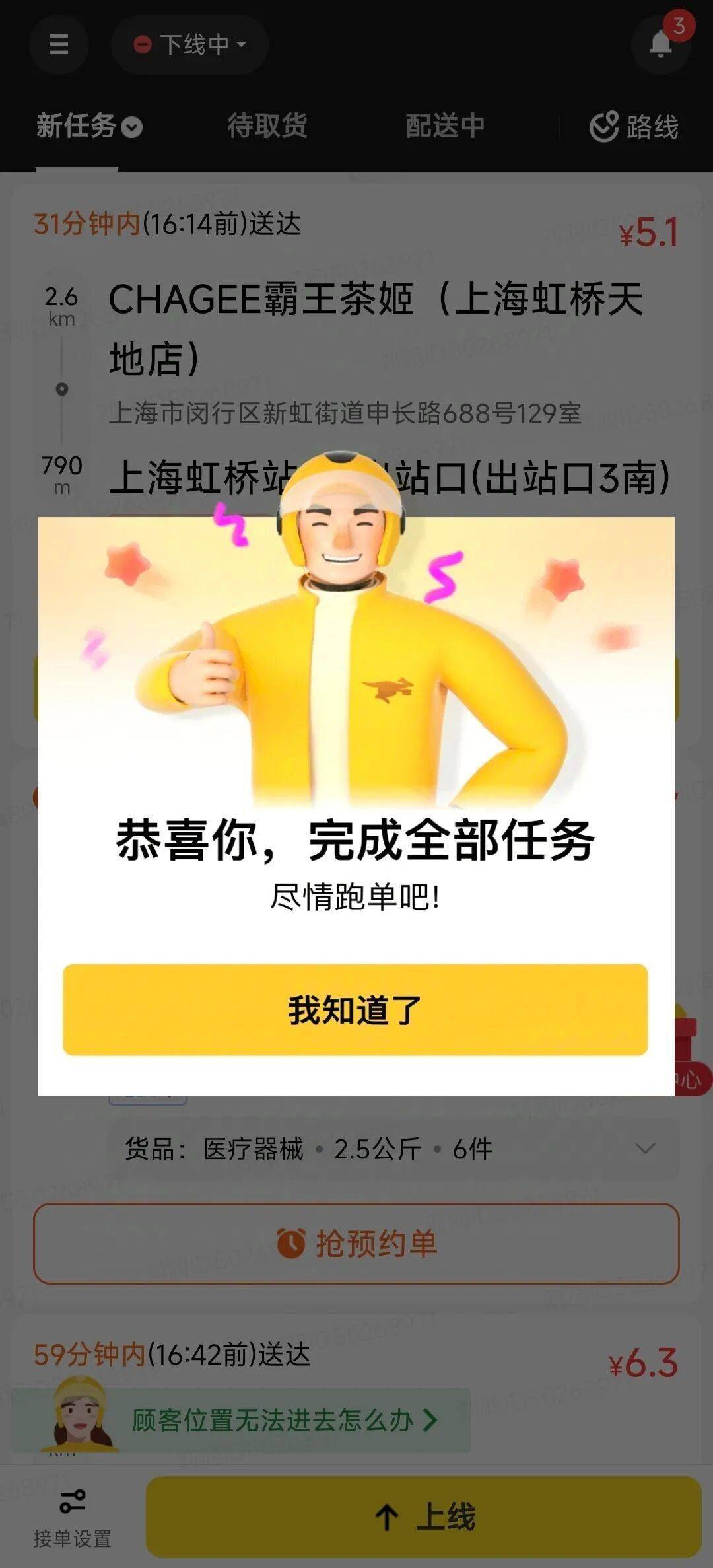Open the hamburger menu
Viewport: 713px width, 1568px height.
tap(59, 44)
